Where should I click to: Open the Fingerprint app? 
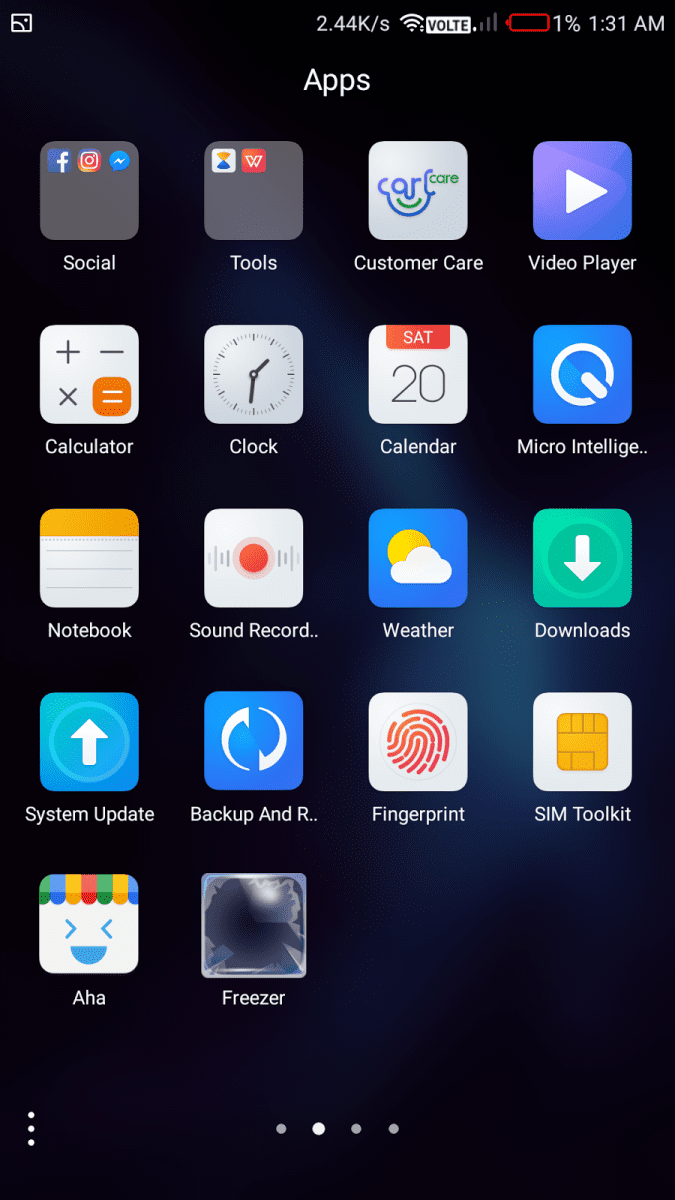418,742
